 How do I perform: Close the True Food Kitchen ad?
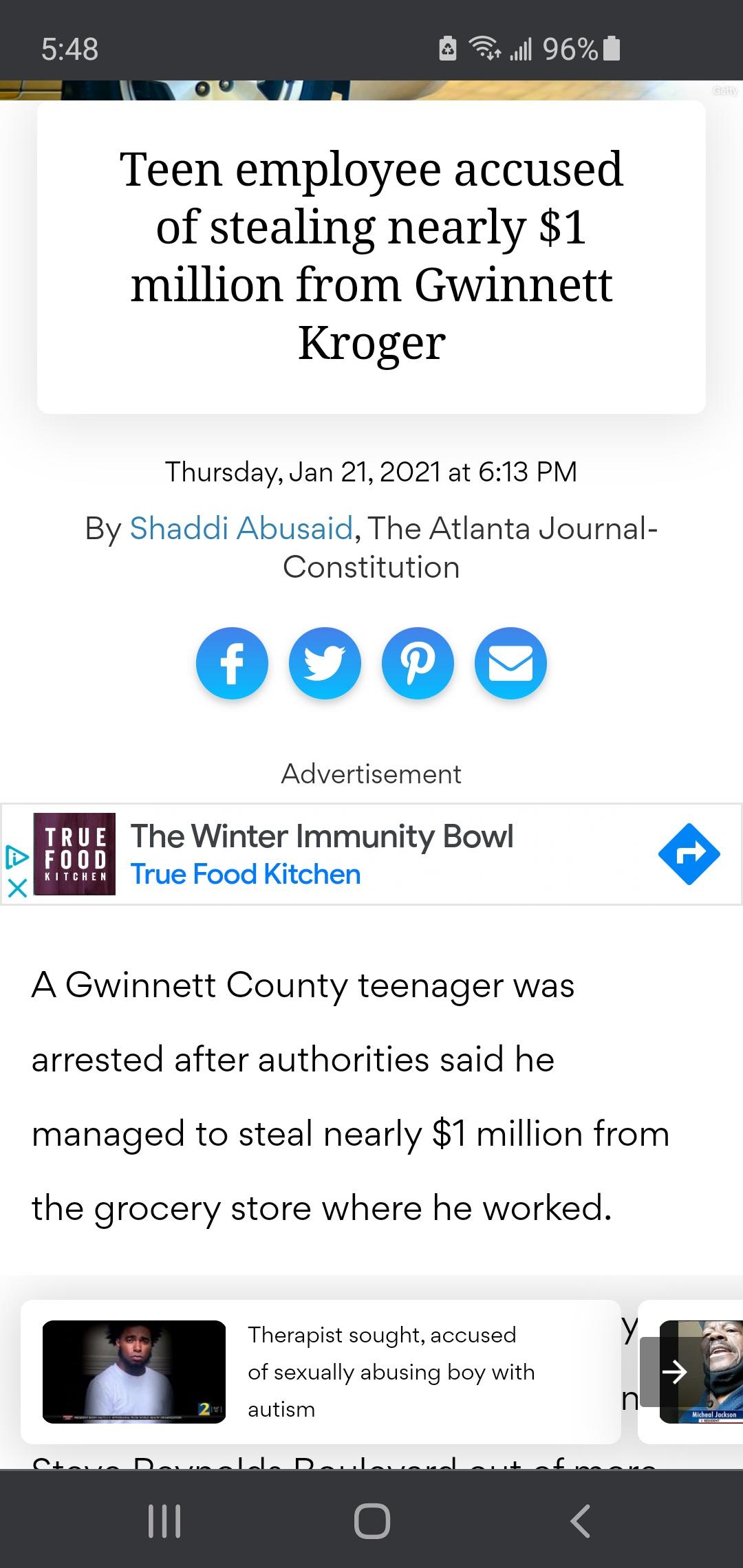pyautogui.click(x=17, y=888)
